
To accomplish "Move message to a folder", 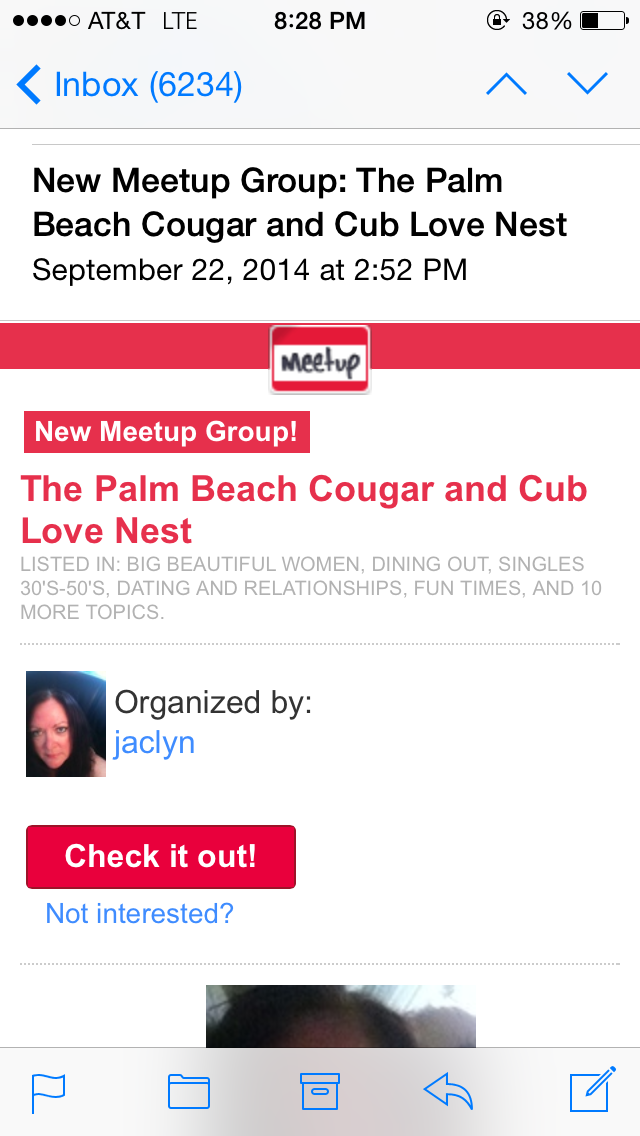I will [x=189, y=1092].
